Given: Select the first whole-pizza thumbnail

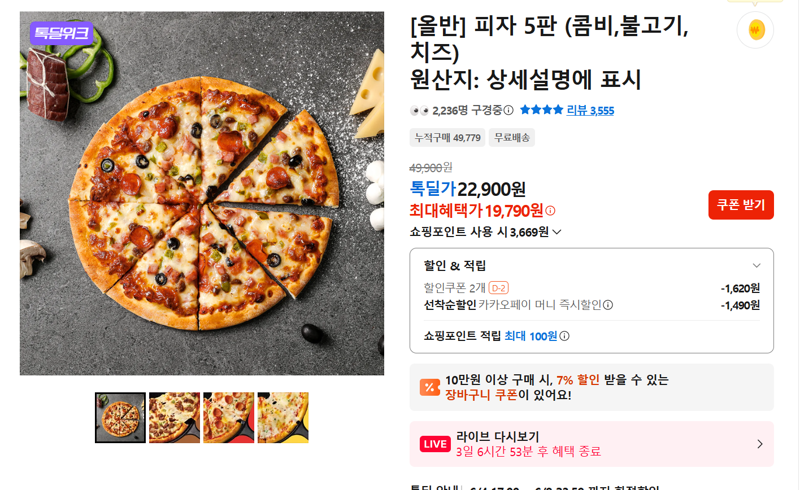Looking at the screenshot, I should (120, 418).
